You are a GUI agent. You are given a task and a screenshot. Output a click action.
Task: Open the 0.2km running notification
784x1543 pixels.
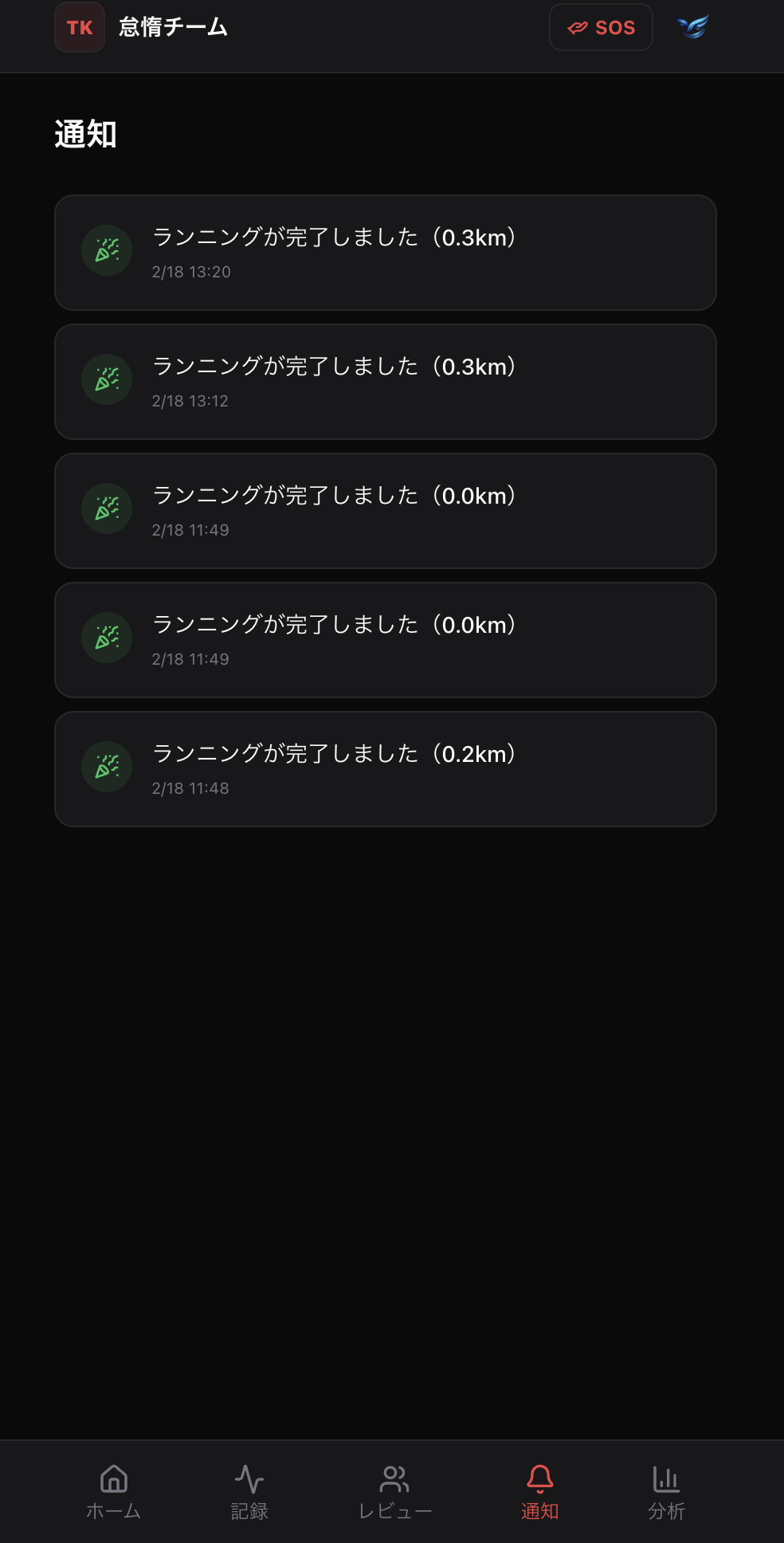tap(386, 769)
